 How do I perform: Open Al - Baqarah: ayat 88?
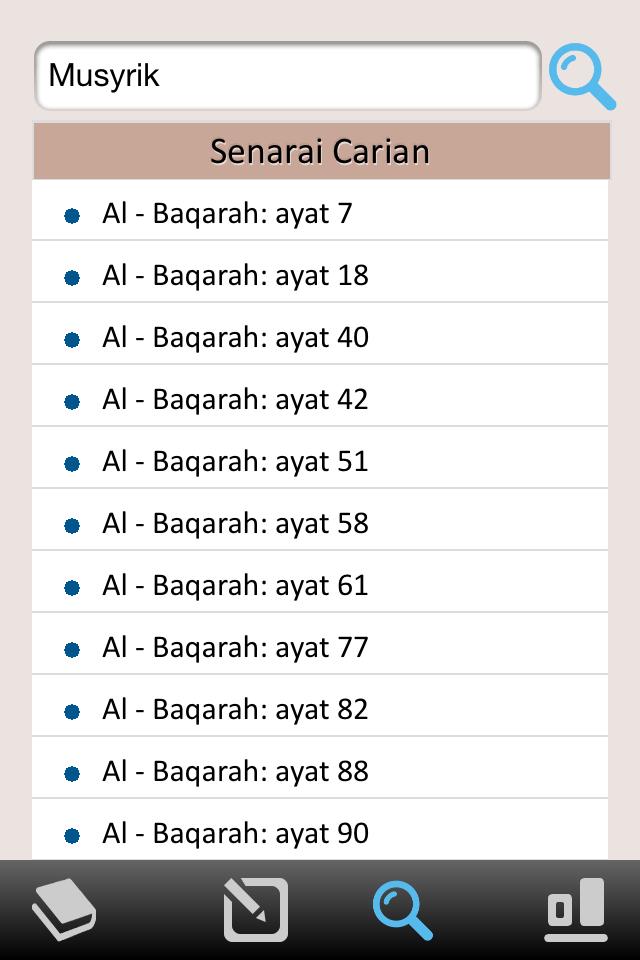coord(320,771)
